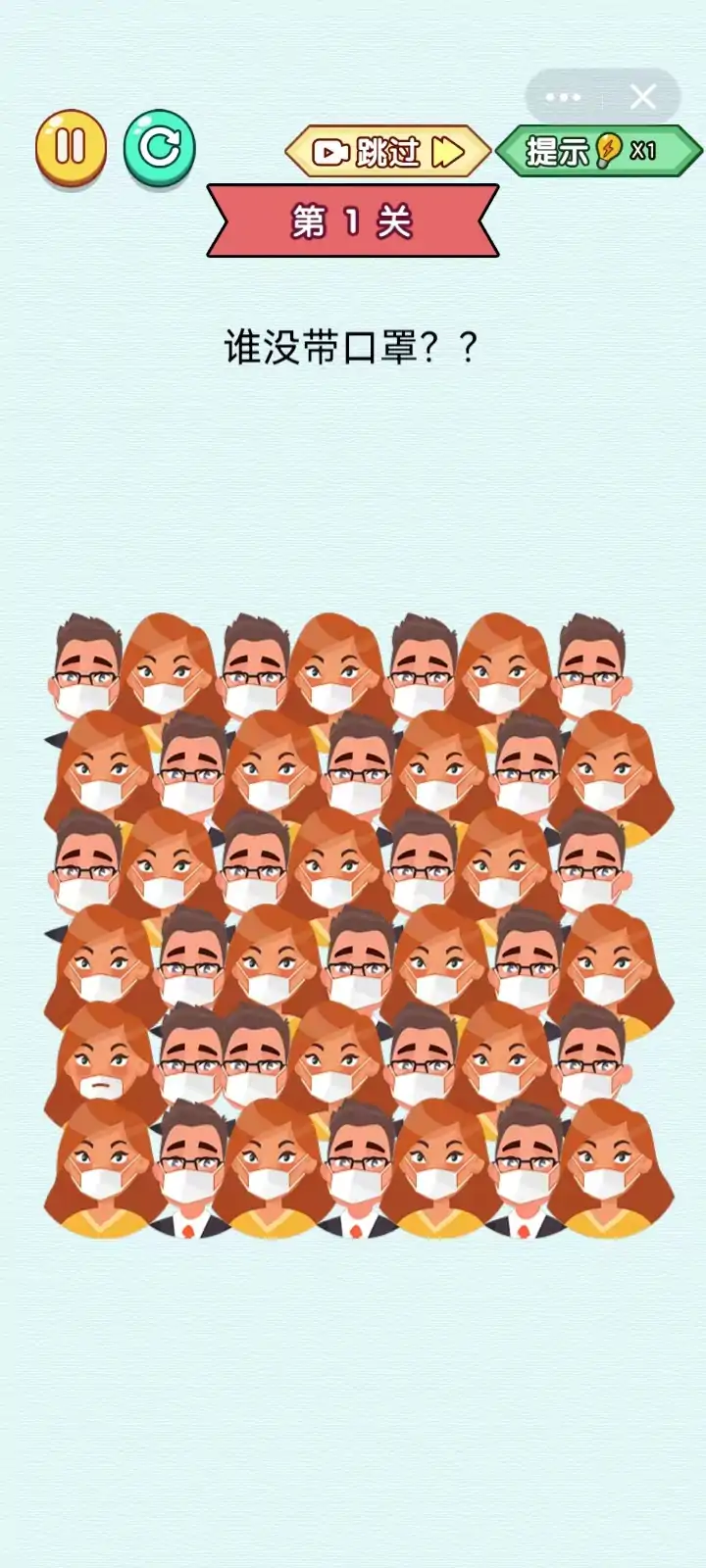This screenshot has height=1568, width=706.
Task: Restart the current level
Action: [x=159, y=148]
